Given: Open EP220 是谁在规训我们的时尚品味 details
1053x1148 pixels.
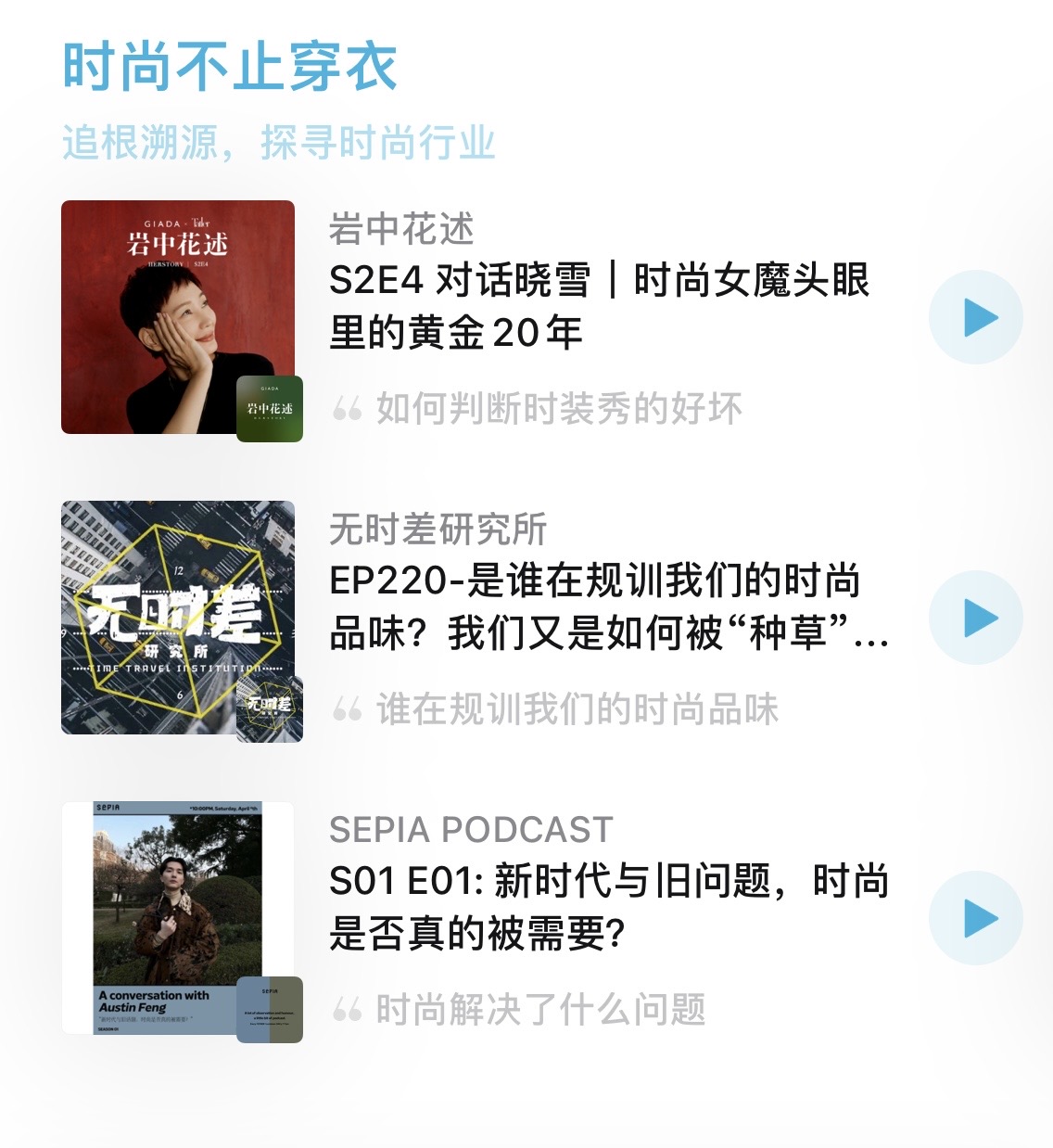Looking at the screenshot, I should point(608,606).
